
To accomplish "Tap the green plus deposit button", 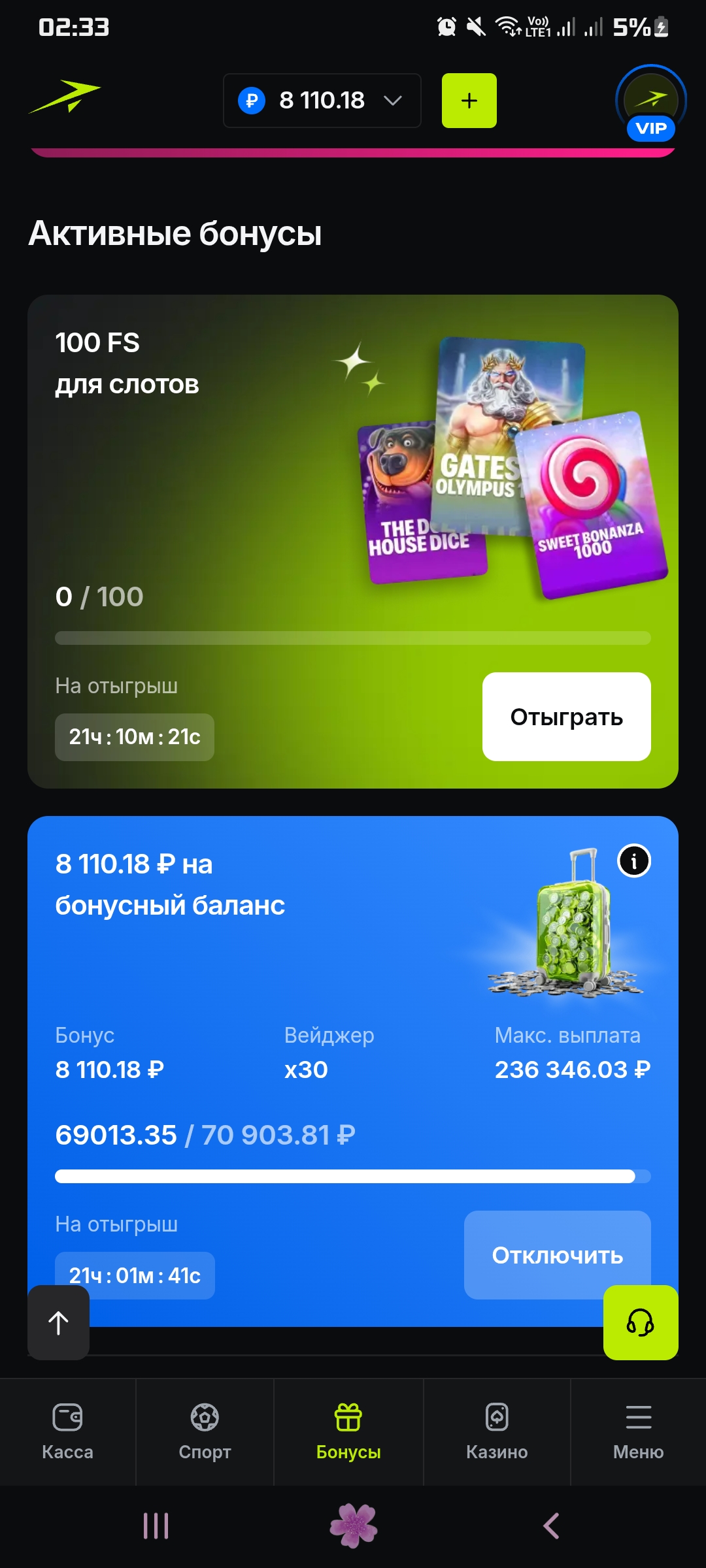I will [469, 101].
